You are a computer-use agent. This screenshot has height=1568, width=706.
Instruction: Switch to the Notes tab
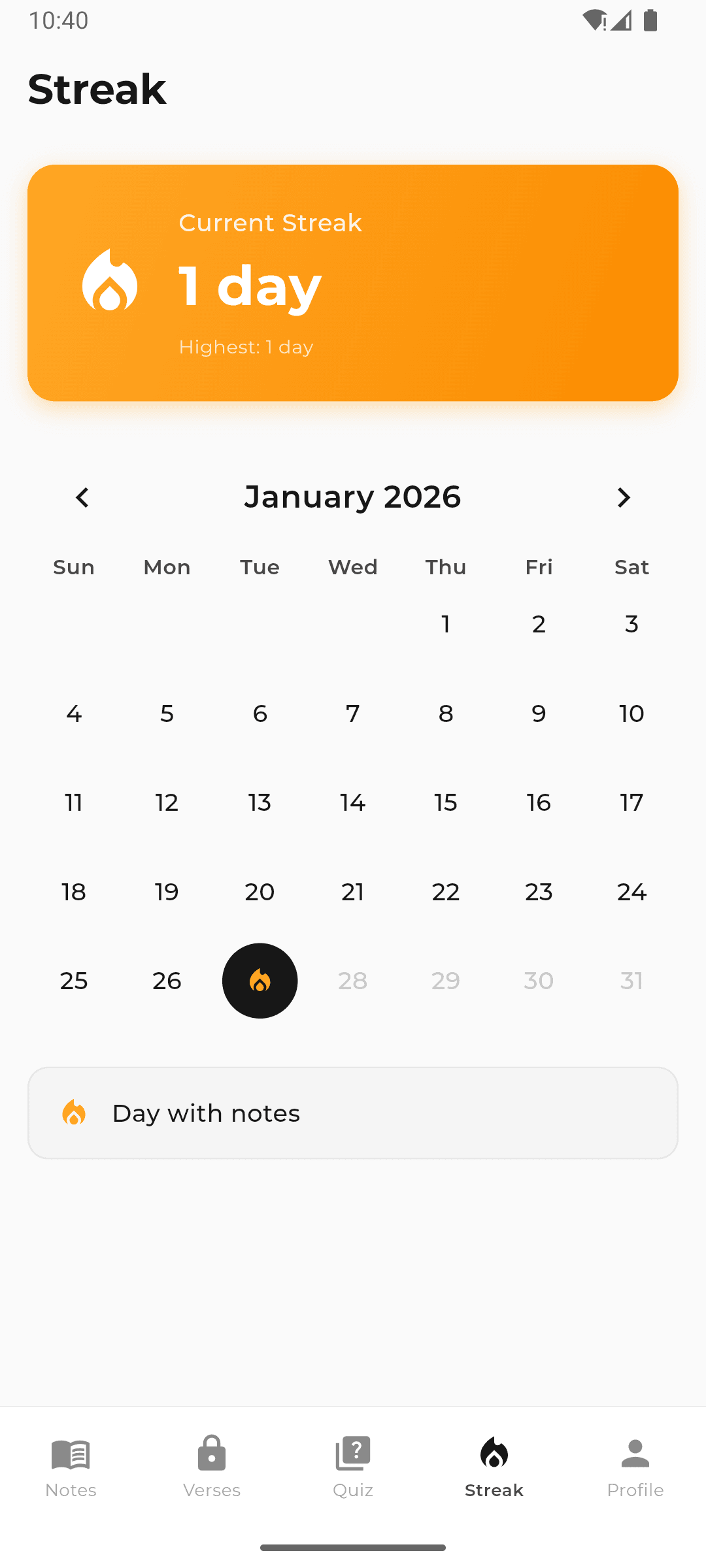click(x=71, y=1466)
